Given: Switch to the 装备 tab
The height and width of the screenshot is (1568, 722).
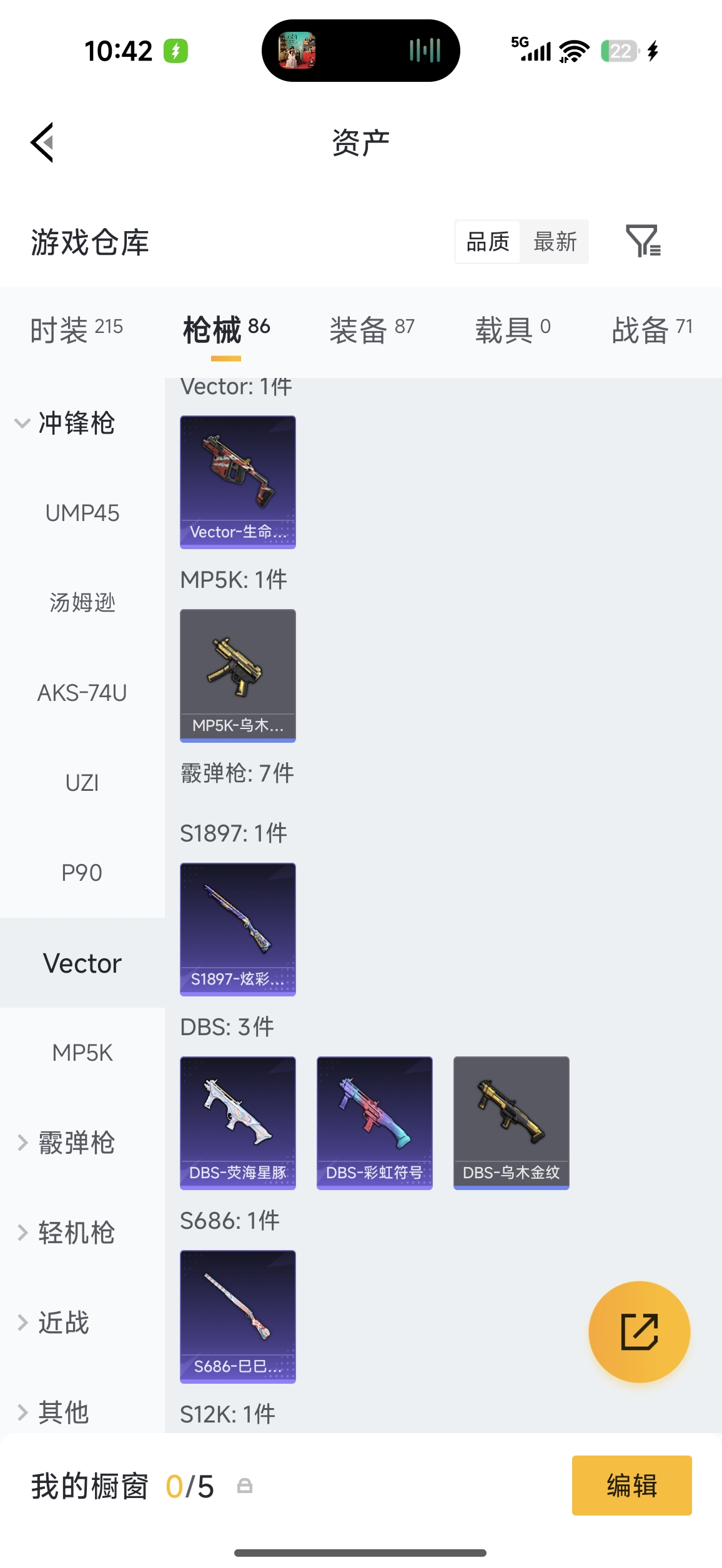Looking at the screenshot, I should 372,329.
